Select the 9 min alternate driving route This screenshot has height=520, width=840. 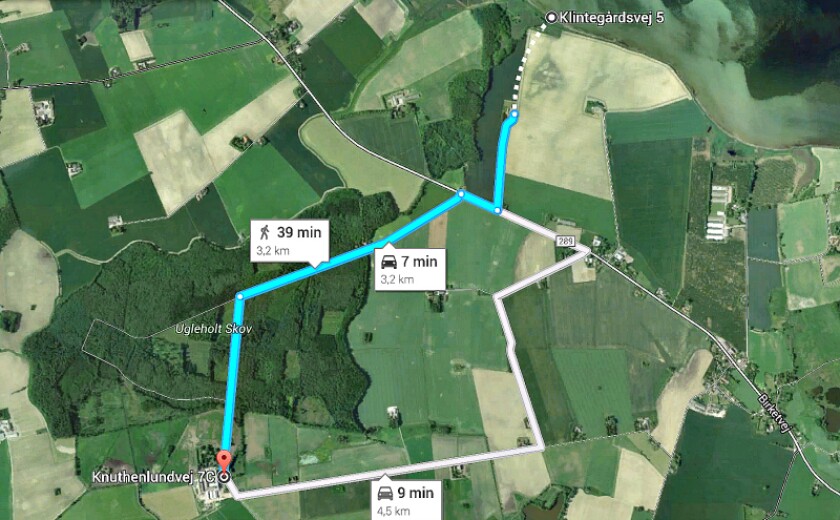coord(406,498)
